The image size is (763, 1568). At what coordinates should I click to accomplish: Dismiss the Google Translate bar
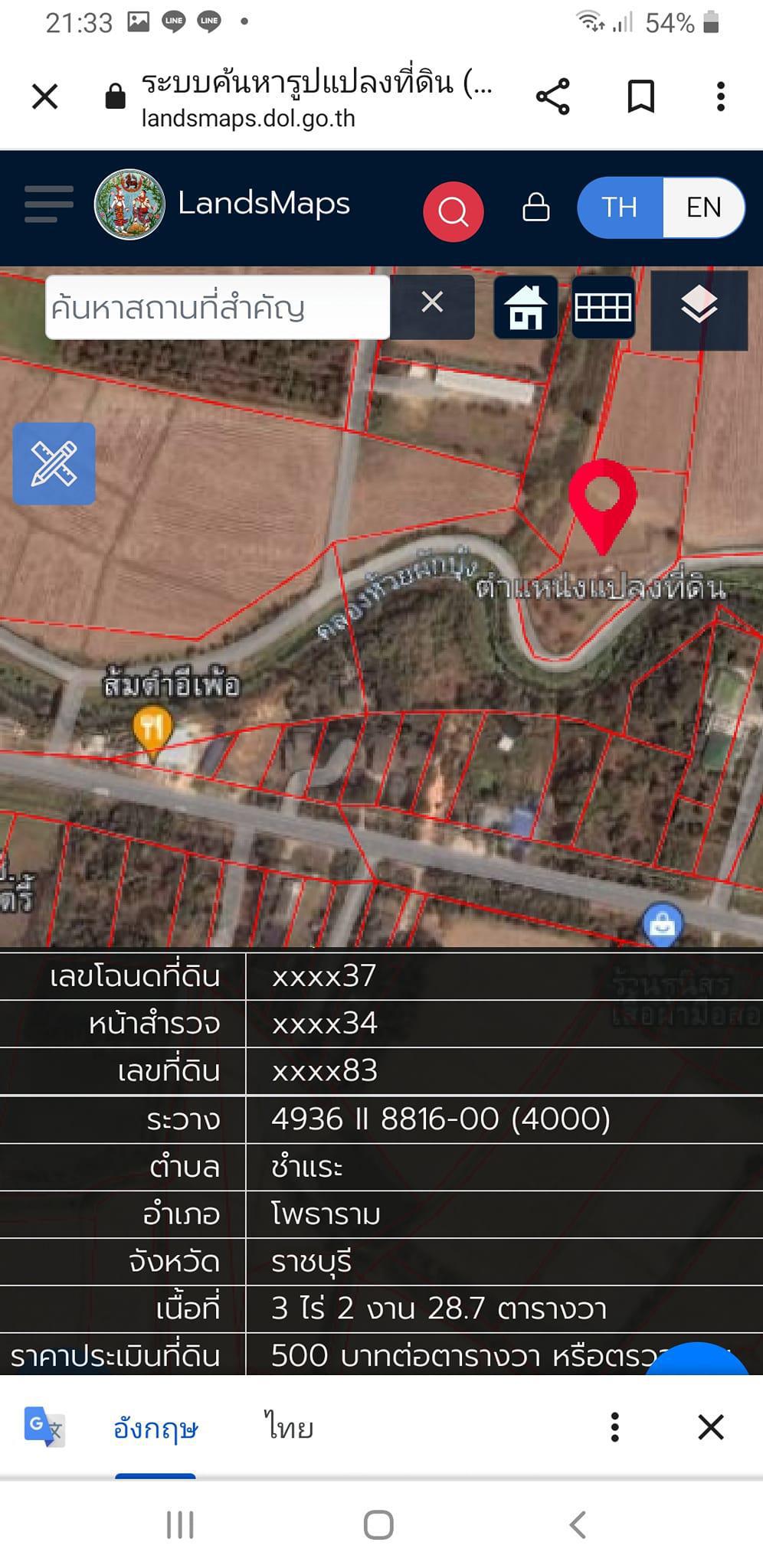(x=711, y=1428)
